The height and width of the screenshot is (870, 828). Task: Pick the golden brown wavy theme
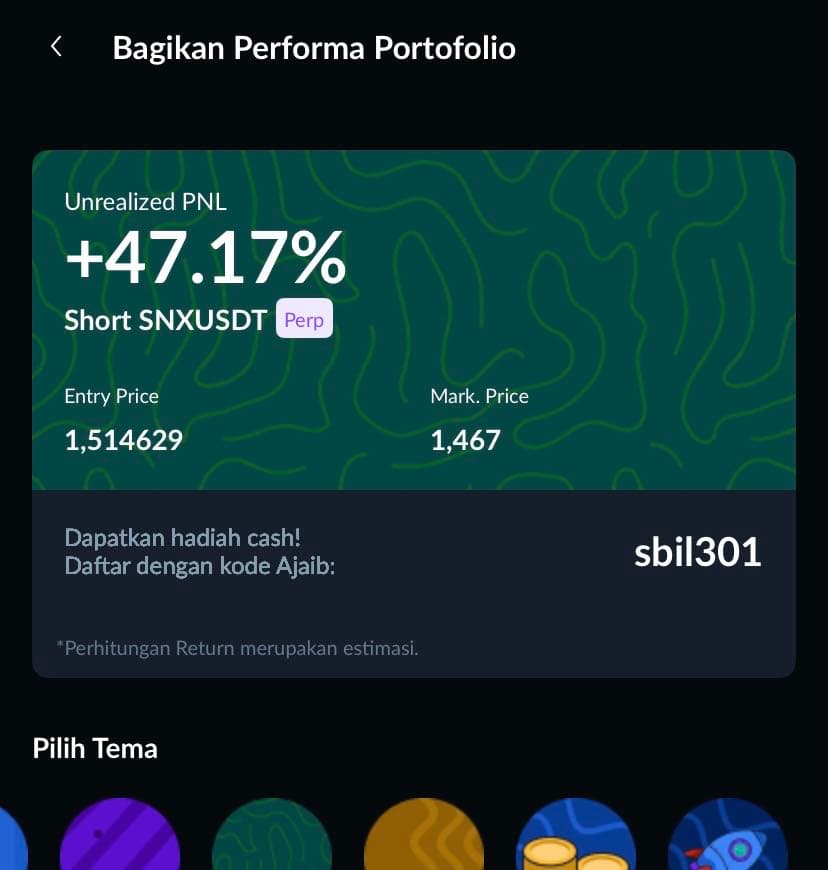(424, 840)
